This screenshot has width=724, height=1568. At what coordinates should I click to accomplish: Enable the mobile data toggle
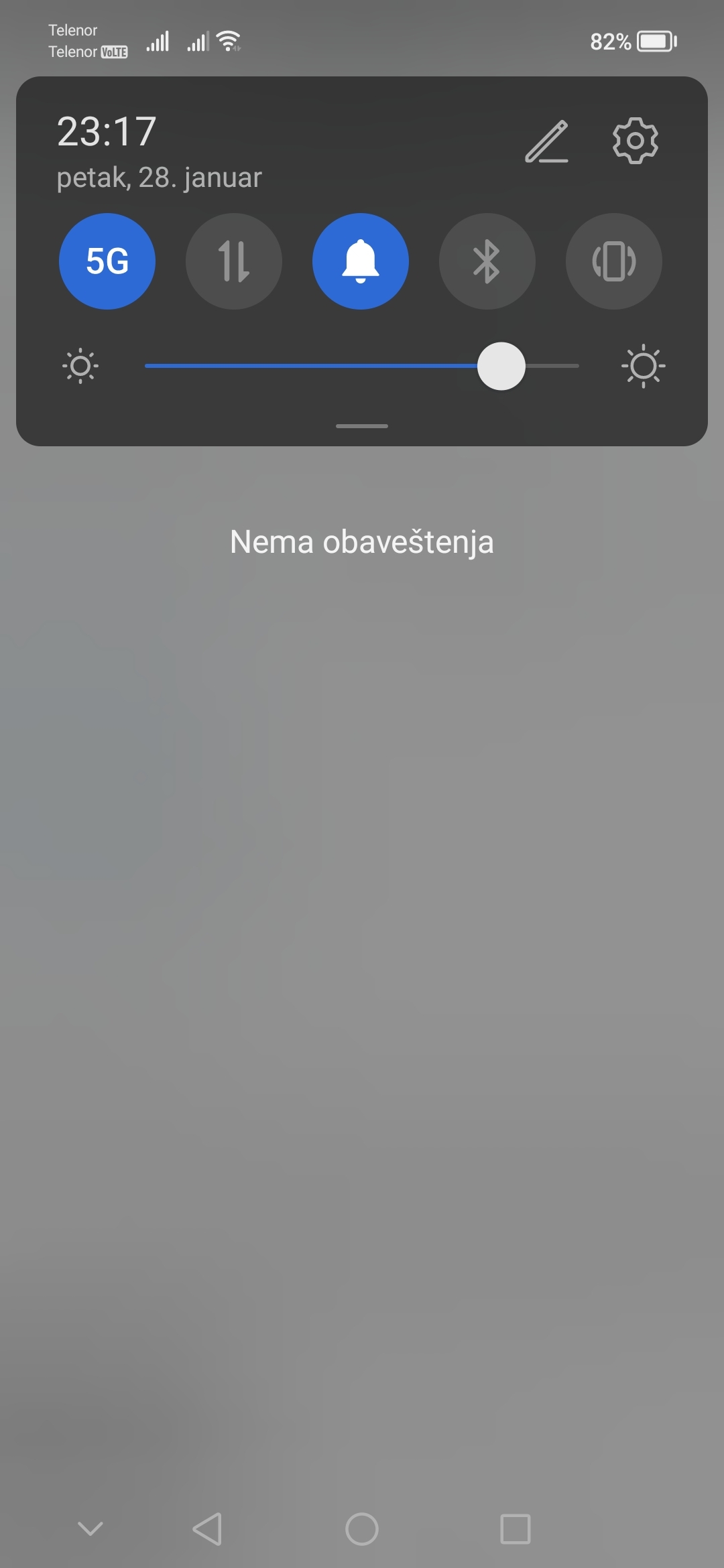point(234,261)
